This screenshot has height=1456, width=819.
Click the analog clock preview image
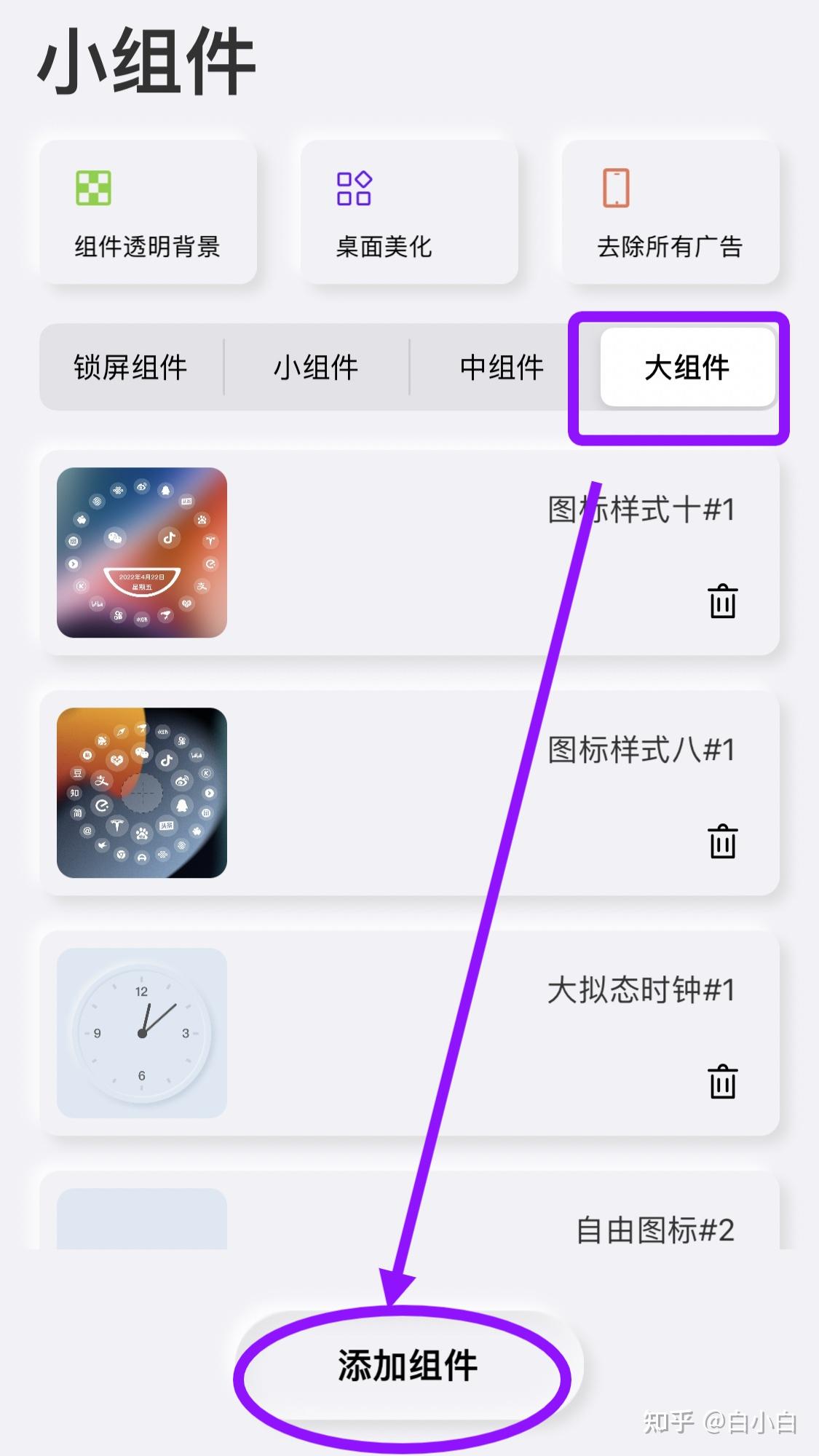point(141,1034)
